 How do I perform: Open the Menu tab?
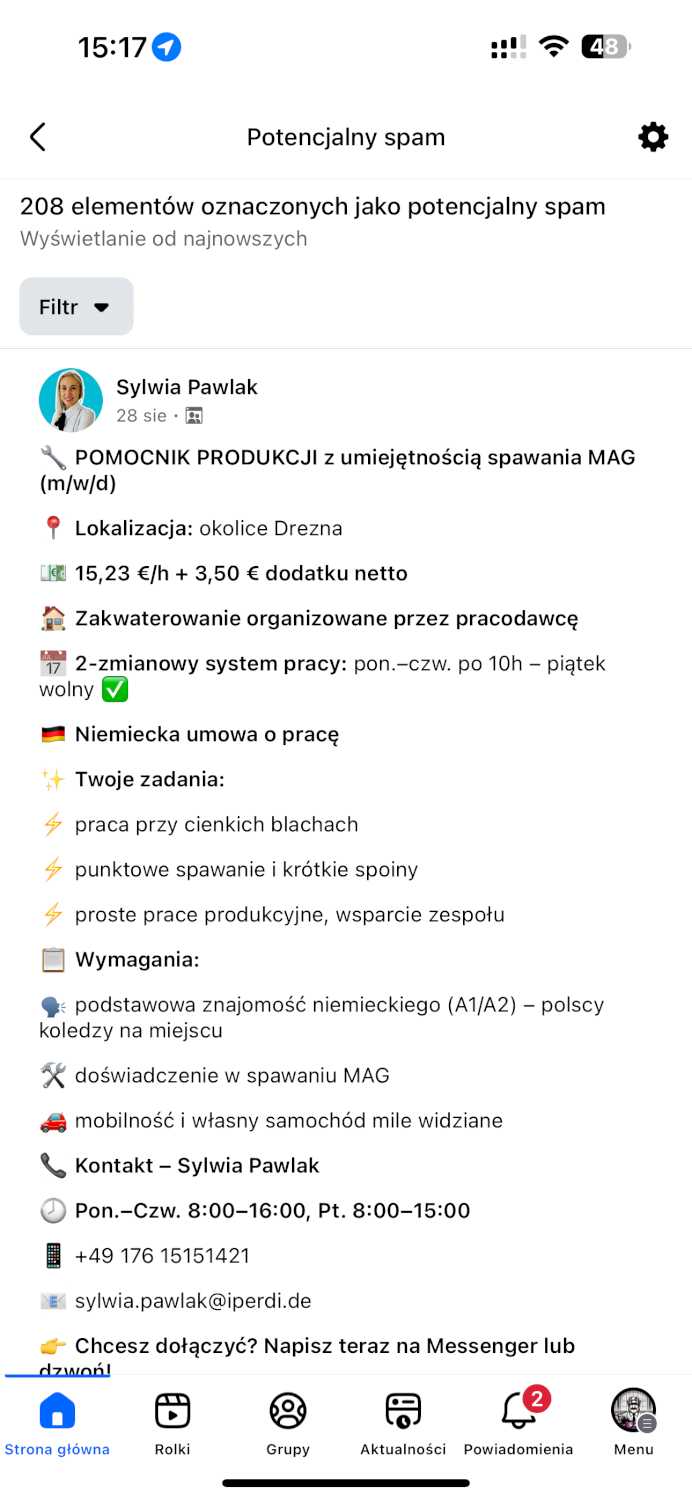[633, 1422]
